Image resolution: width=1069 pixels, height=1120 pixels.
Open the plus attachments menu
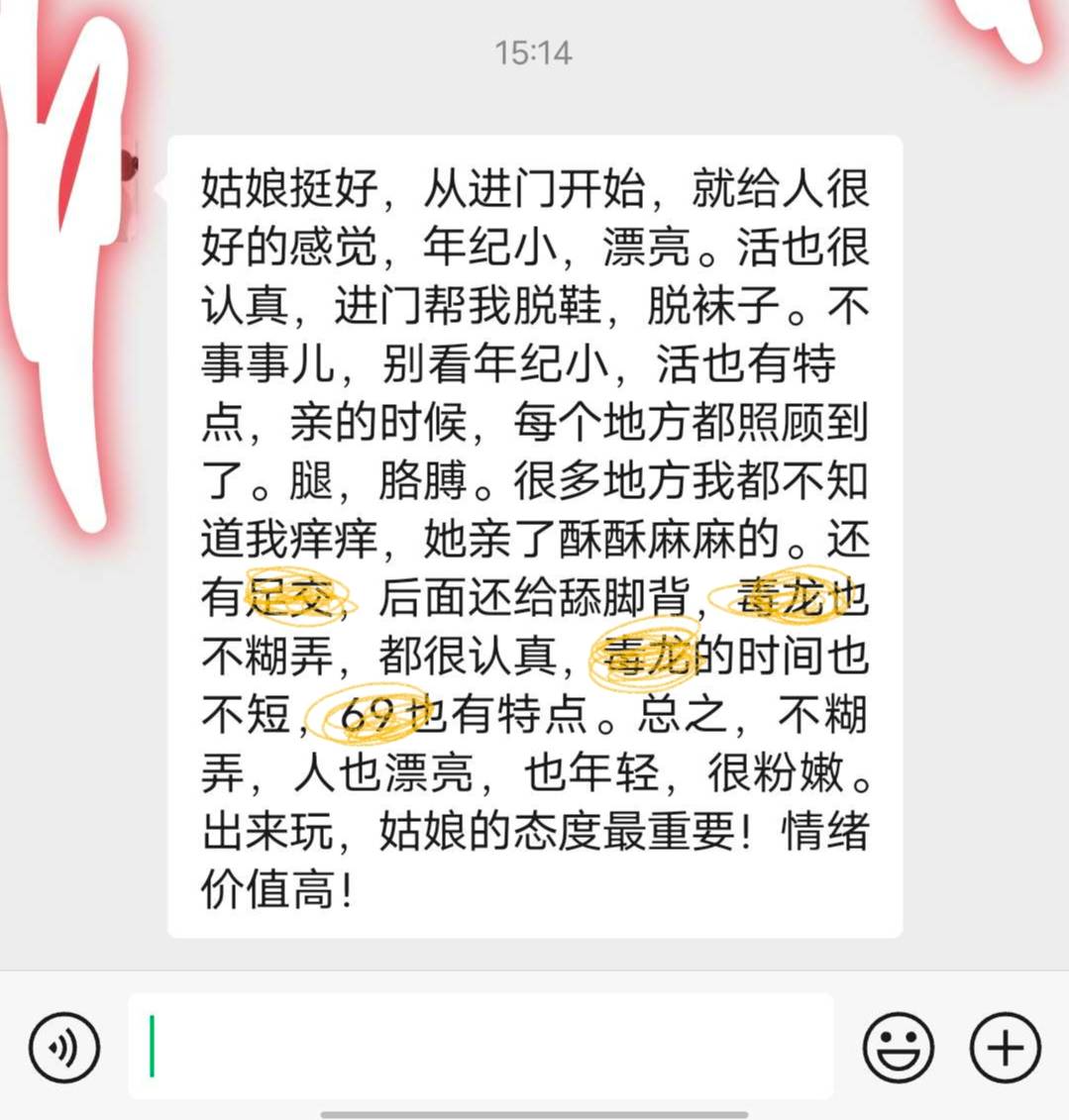[x=1005, y=1047]
